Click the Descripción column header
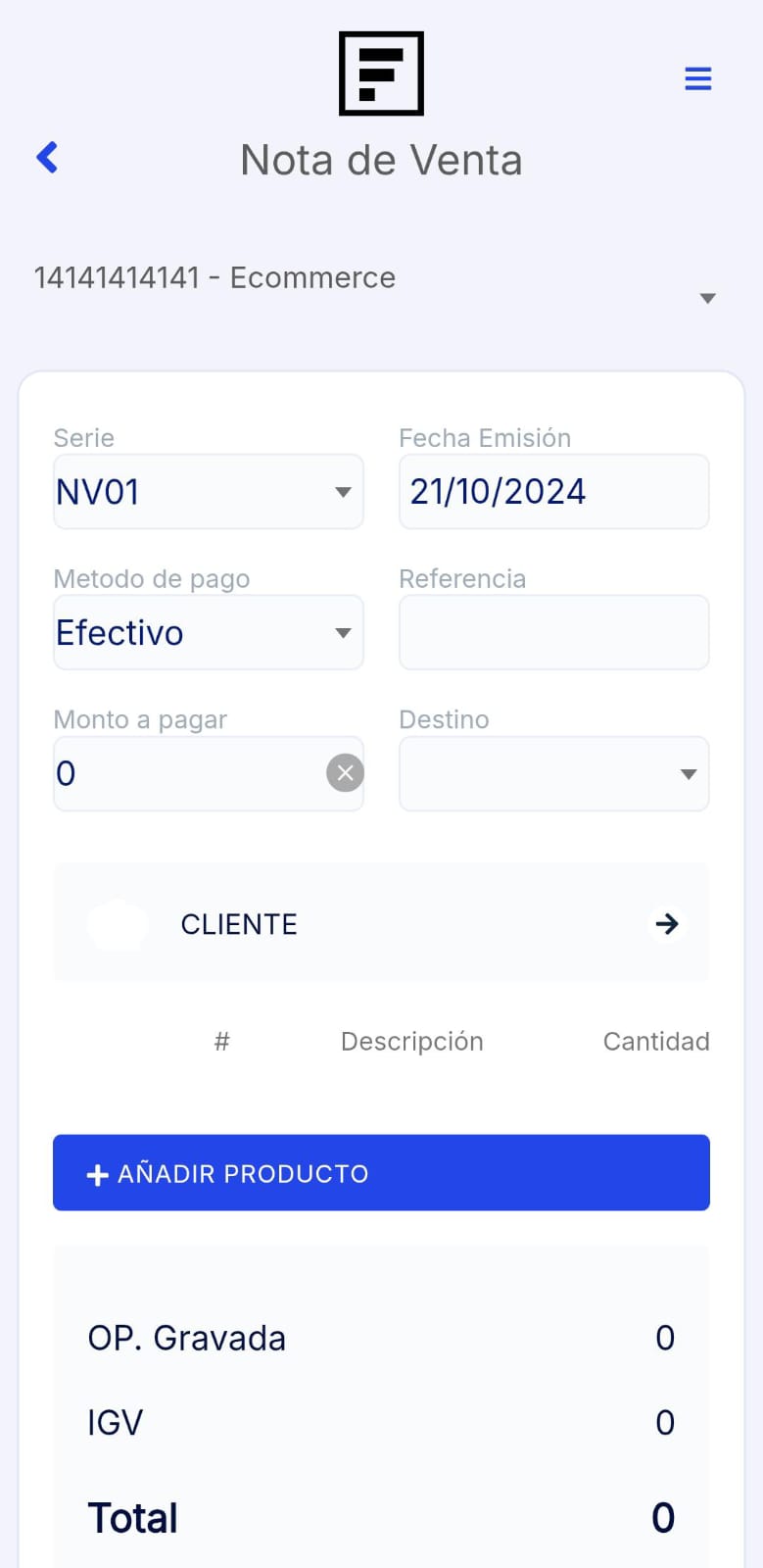 tap(411, 1041)
